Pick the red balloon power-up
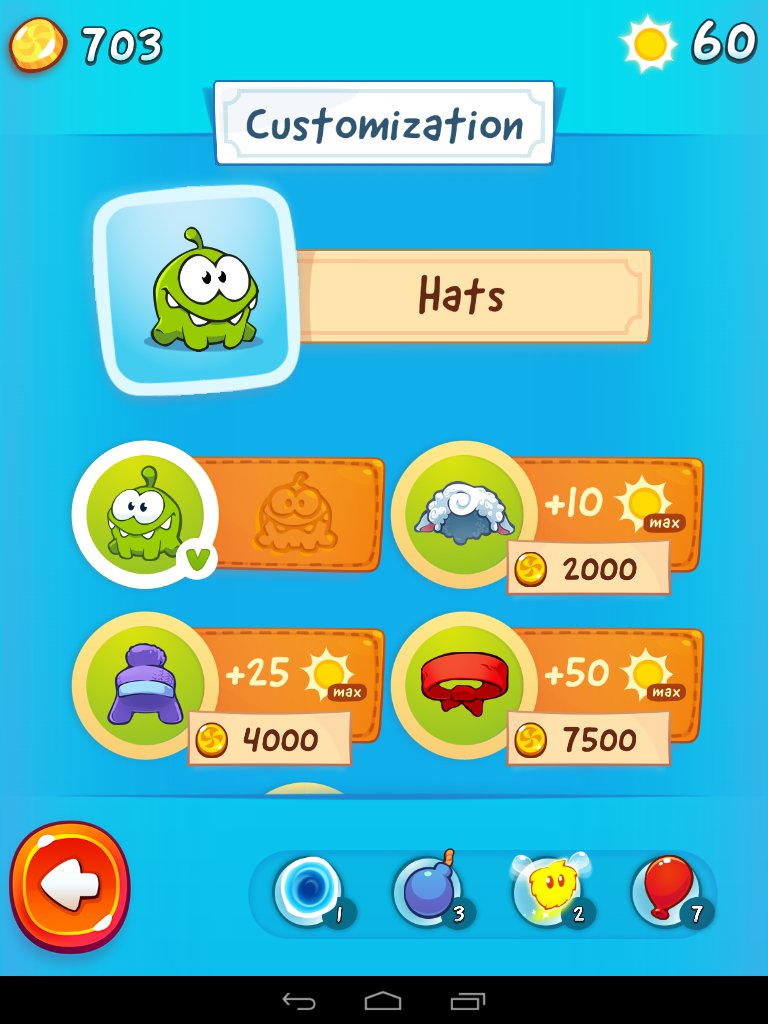The width and height of the screenshot is (768, 1024). 666,890
